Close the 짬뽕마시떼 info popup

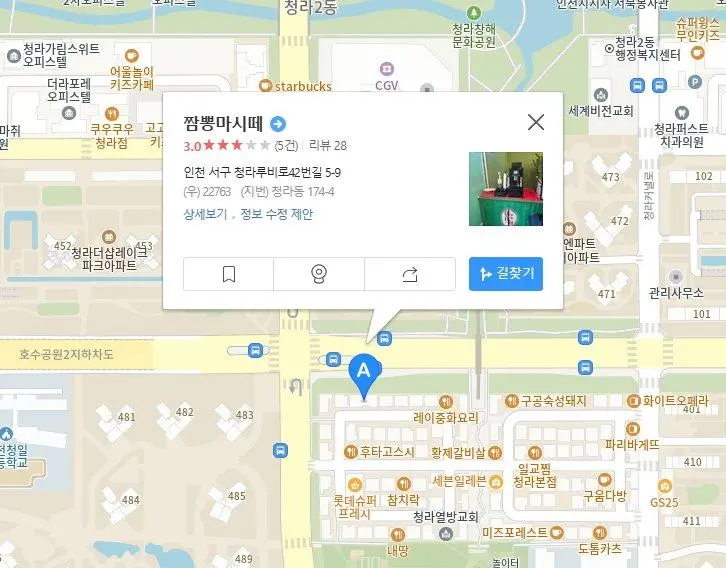536,122
